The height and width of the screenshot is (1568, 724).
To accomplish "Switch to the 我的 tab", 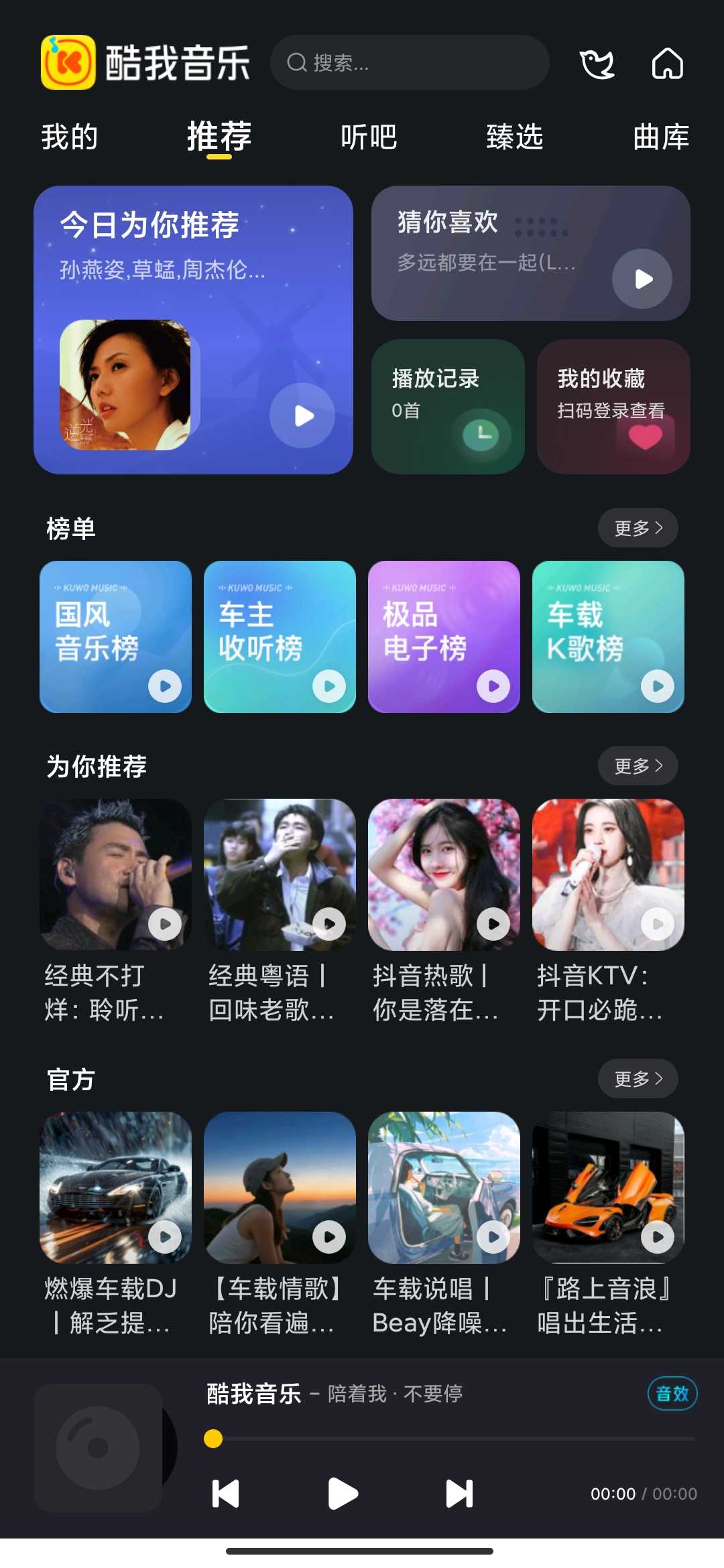I will point(70,137).
